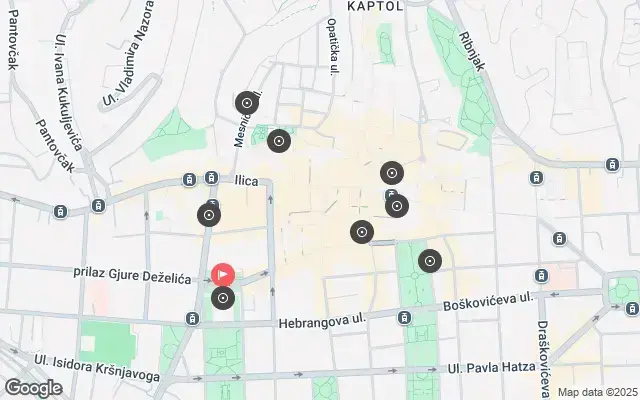Select the black marker beside the Ilica tram stop

click(209, 214)
